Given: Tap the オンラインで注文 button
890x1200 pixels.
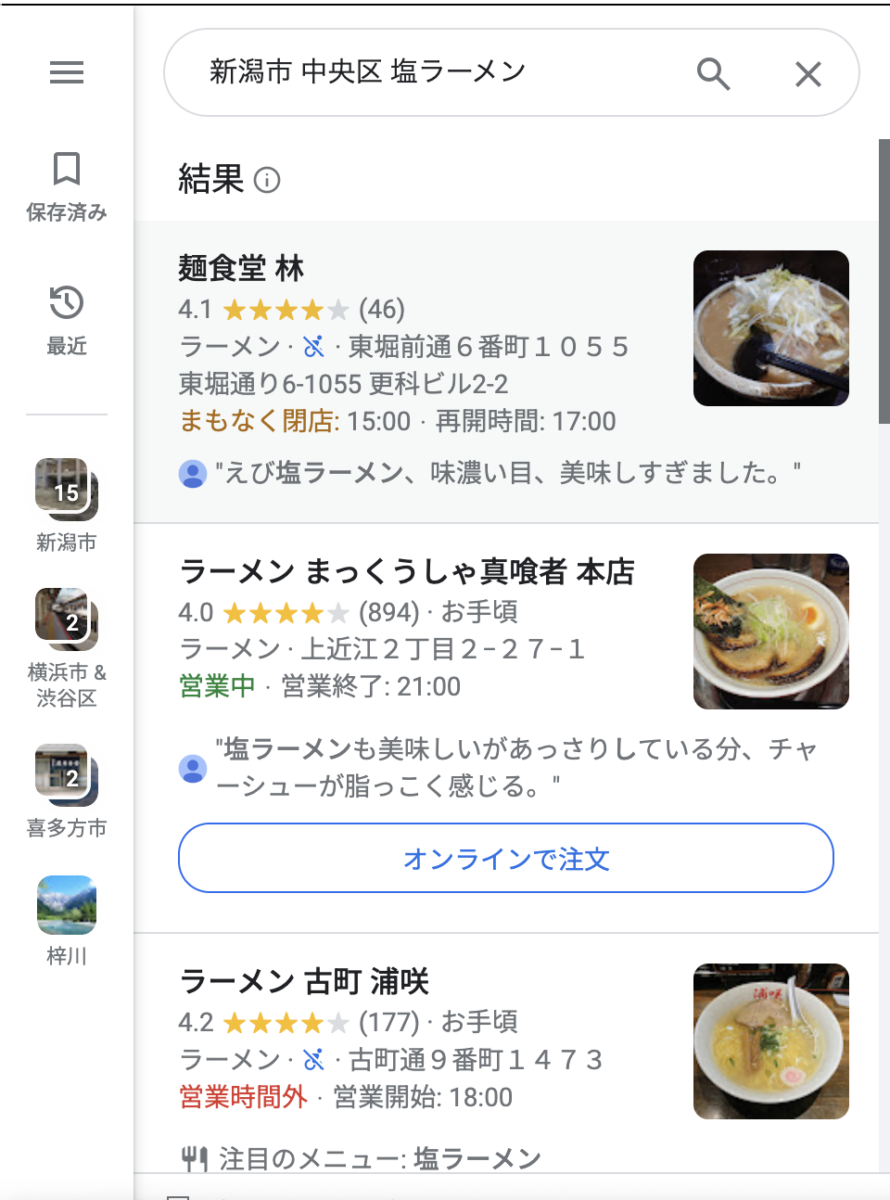Looking at the screenshot, I should 506,858.
